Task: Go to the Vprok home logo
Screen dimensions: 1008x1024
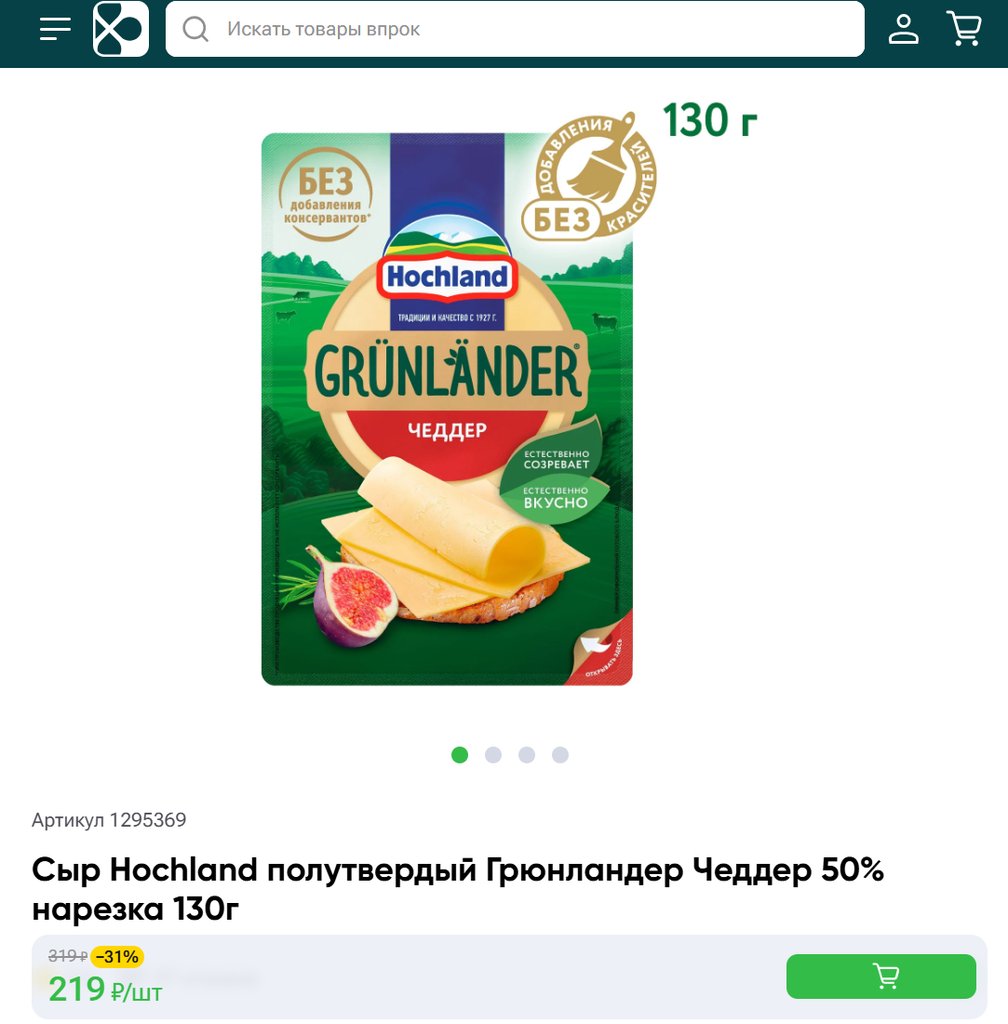Action: coord(121,29)
